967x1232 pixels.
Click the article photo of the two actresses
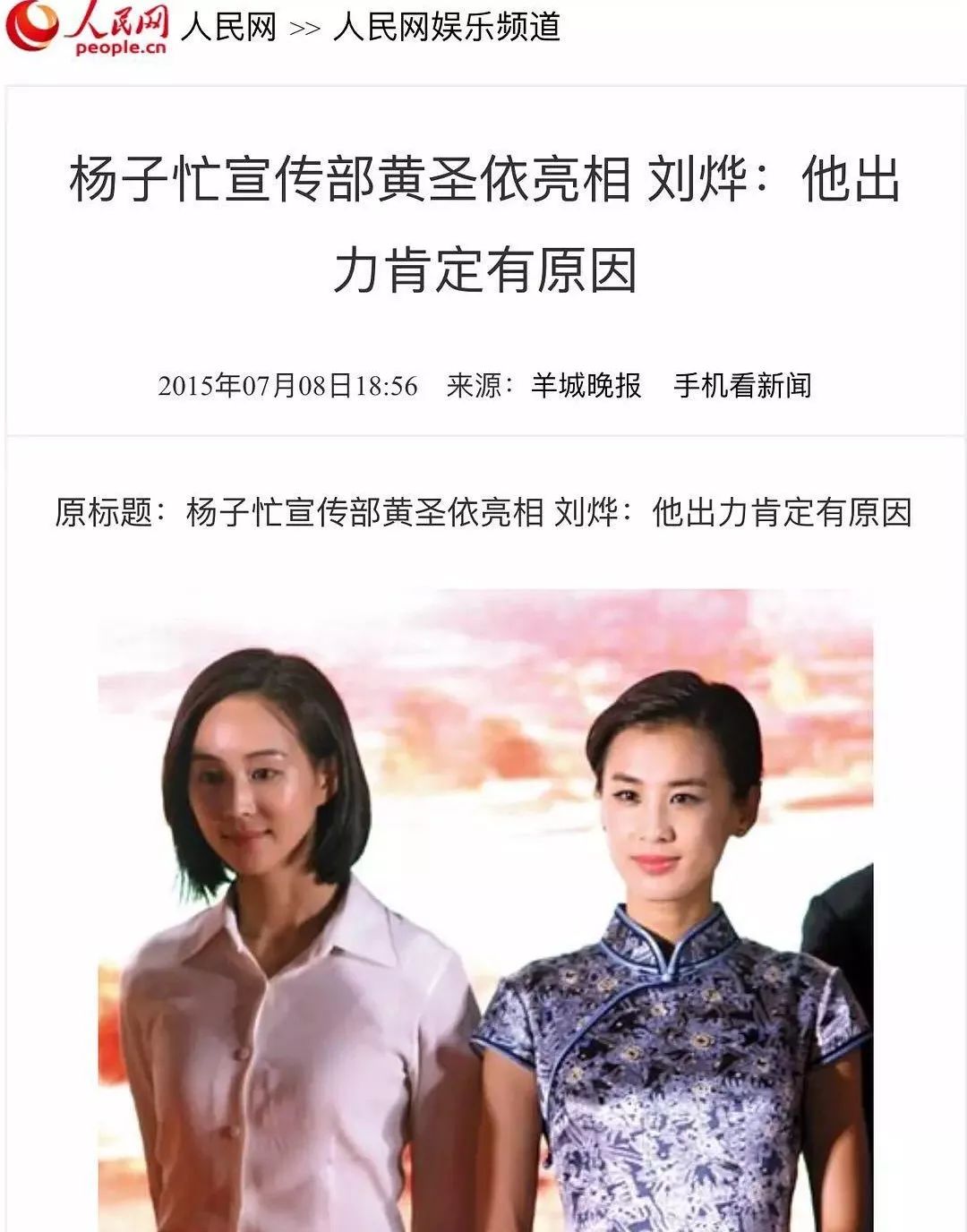coord(483,913)
